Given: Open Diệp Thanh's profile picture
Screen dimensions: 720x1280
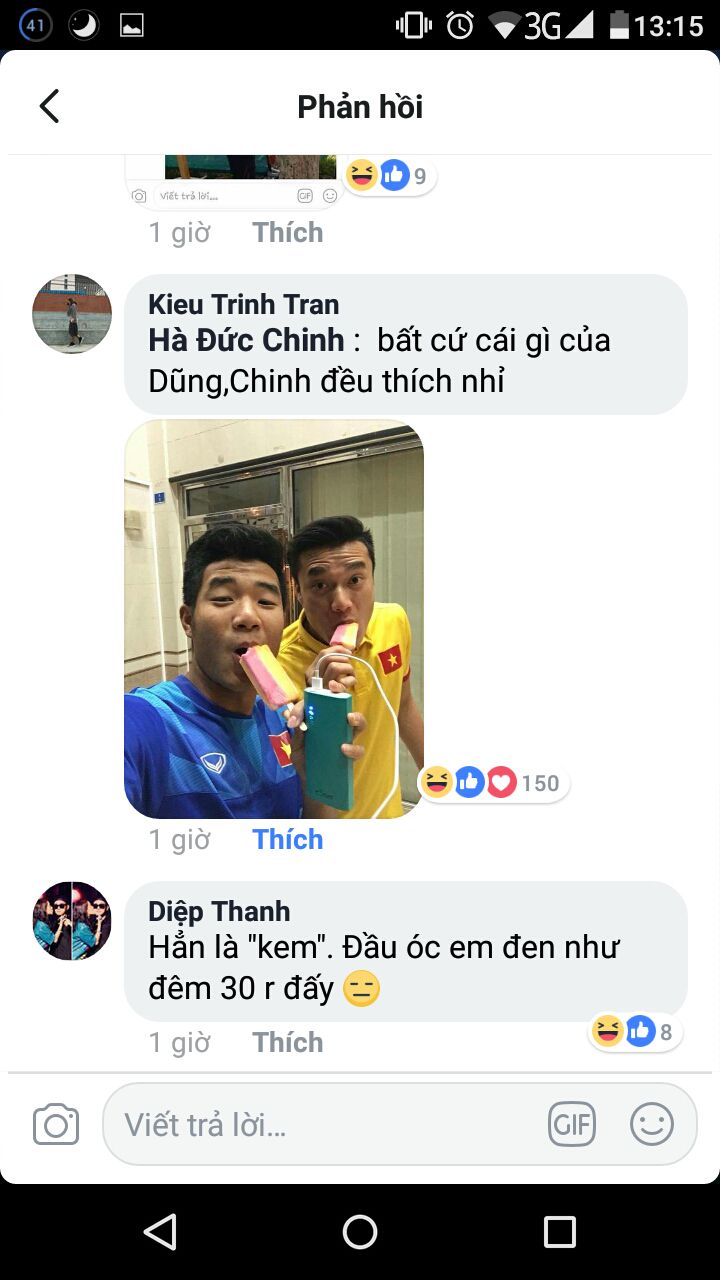Looking at the screenshot, I should (72, 921).
